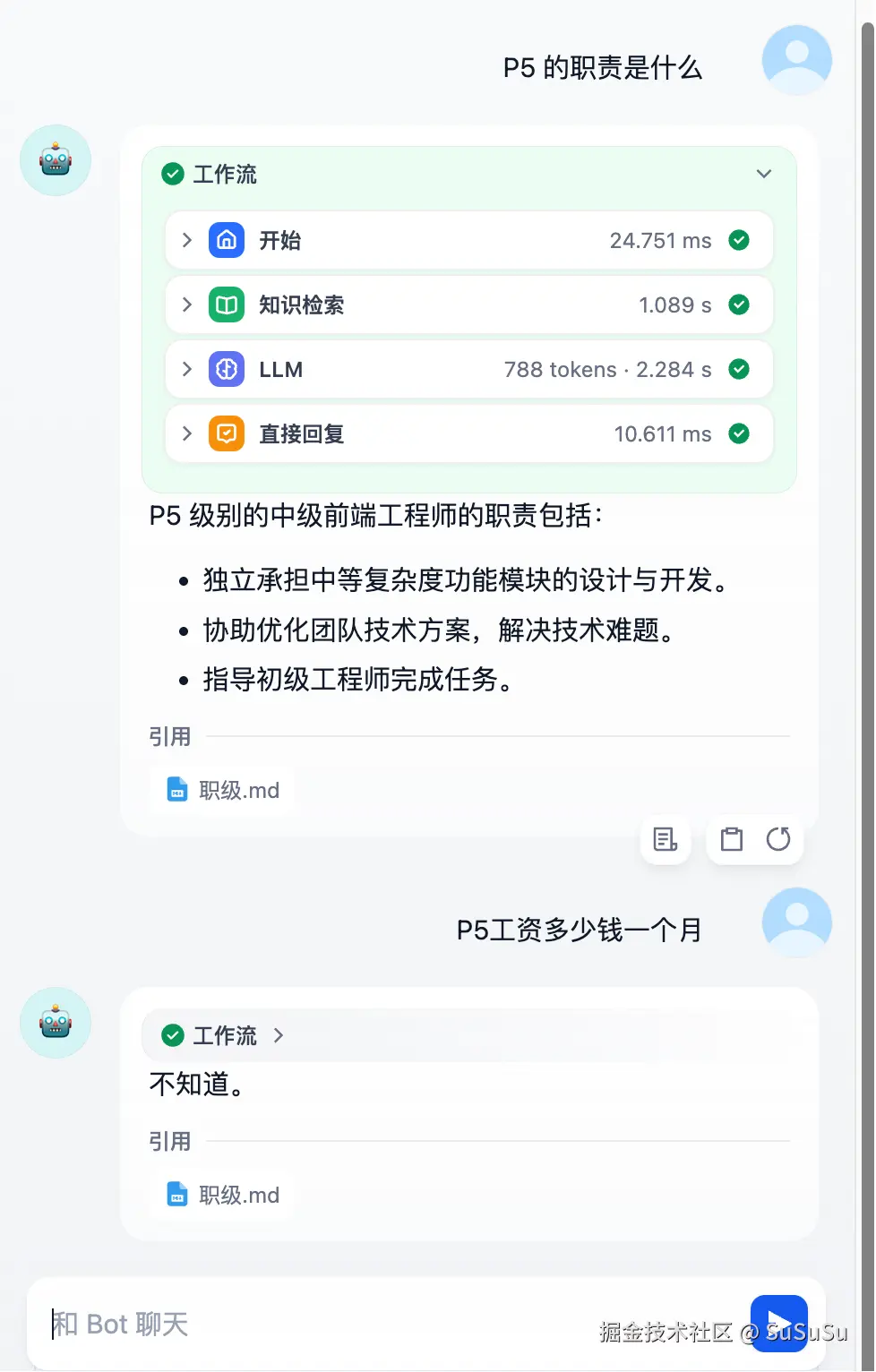Open 职级.md citation under the 不知道 reply
Image resolution: width=876 pixels, height=1372 pixels.
click(x=224, y=1195)
